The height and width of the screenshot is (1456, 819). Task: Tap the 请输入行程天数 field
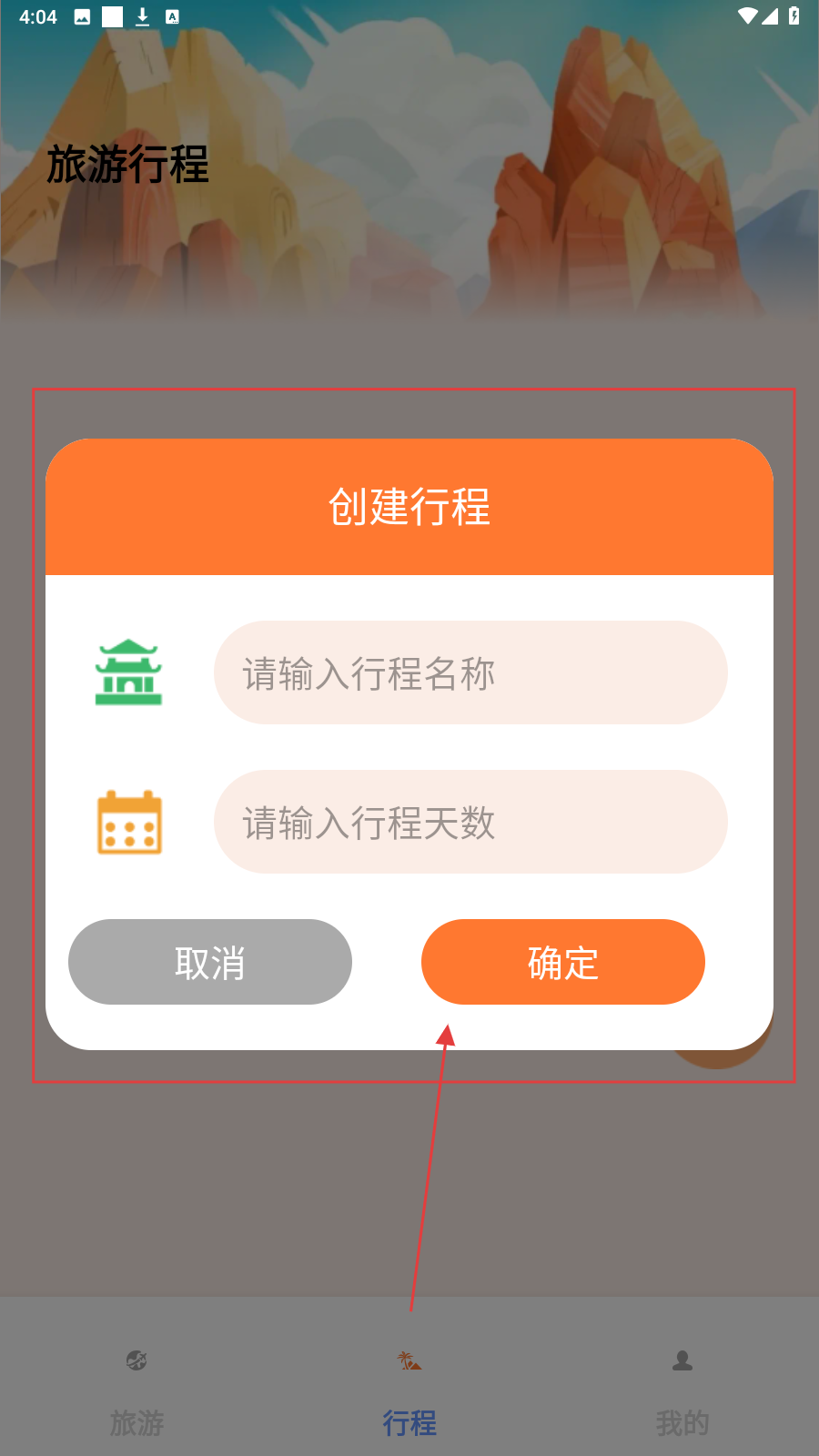point(470,823)
